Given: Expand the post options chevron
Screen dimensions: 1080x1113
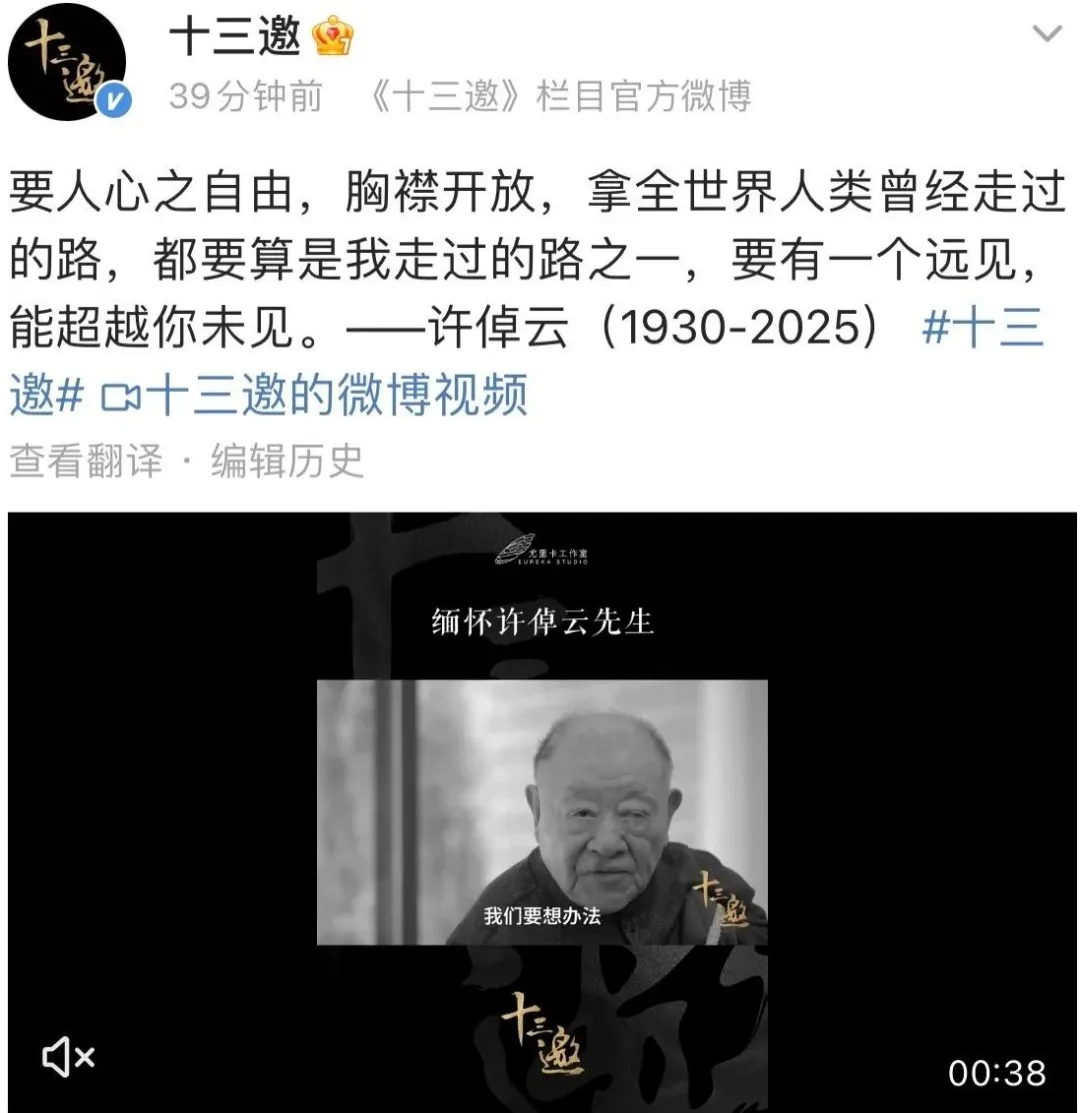Looking at the screenshot, I should [1047, 36].
